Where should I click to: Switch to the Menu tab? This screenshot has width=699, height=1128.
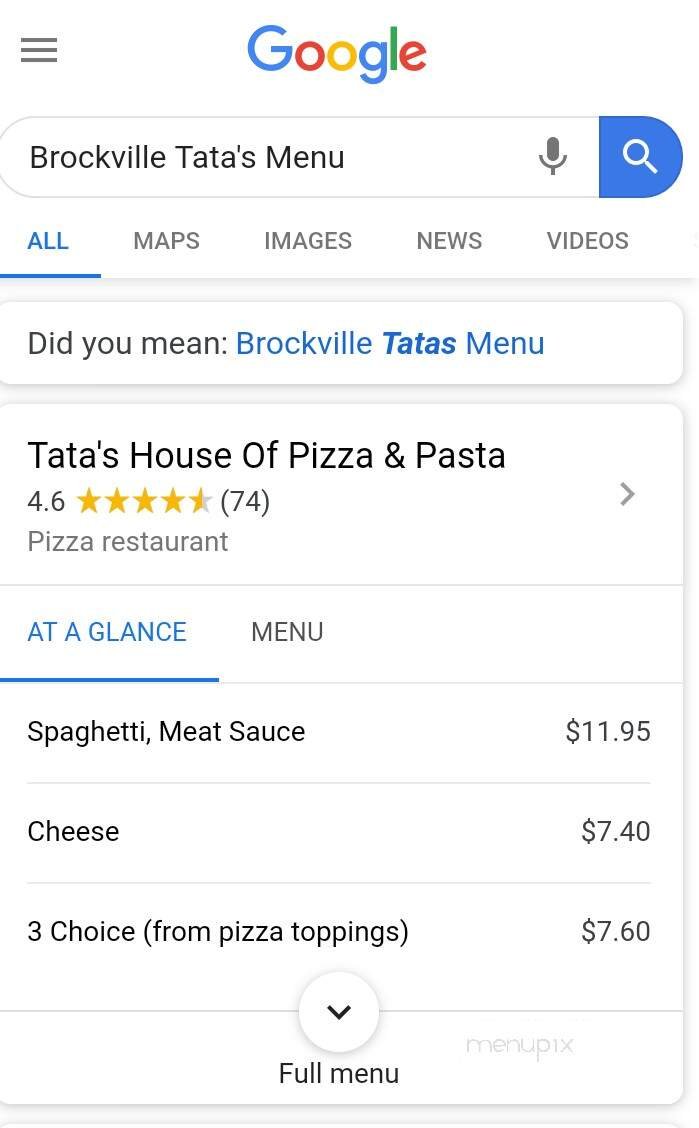coord(287,632)
